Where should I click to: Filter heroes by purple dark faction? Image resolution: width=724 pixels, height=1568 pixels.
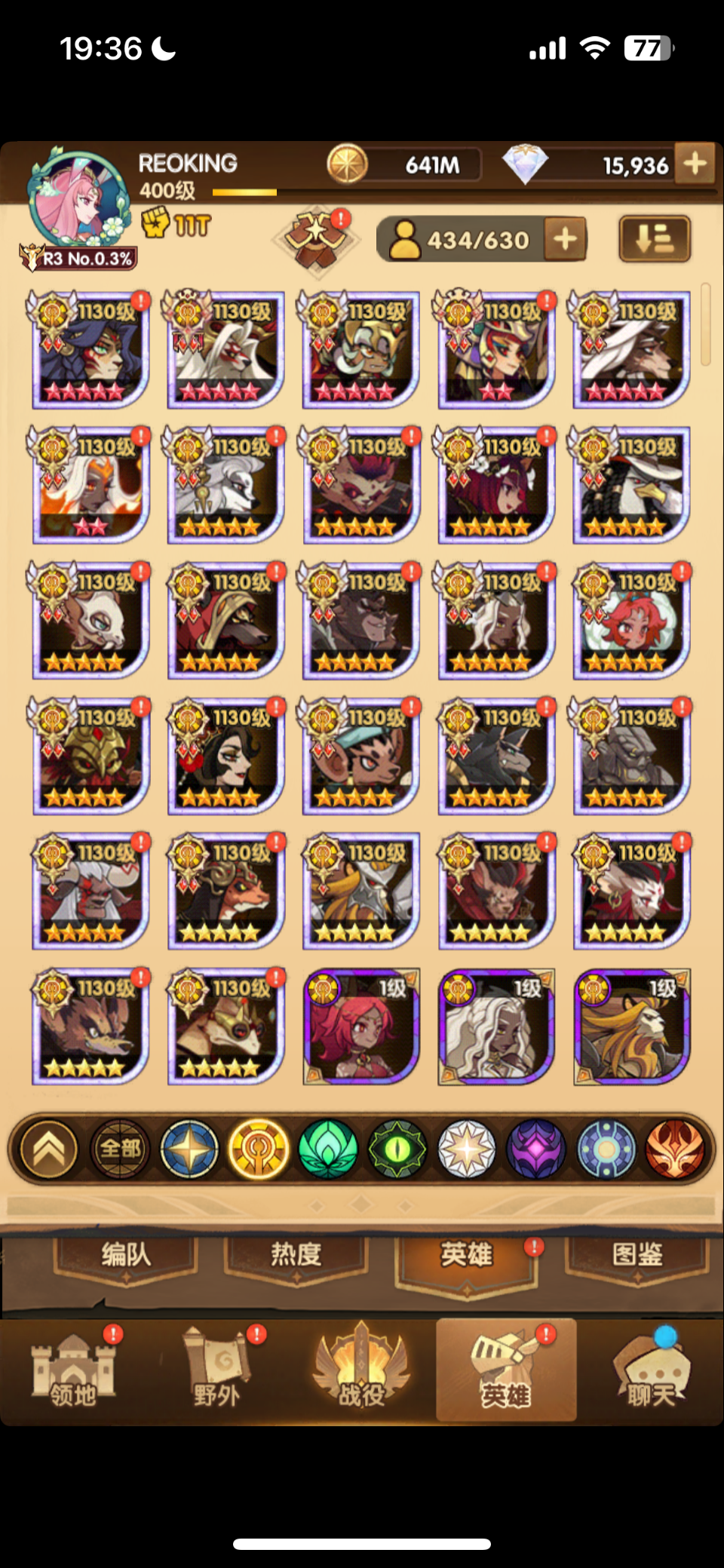(x=536, y=1149)
